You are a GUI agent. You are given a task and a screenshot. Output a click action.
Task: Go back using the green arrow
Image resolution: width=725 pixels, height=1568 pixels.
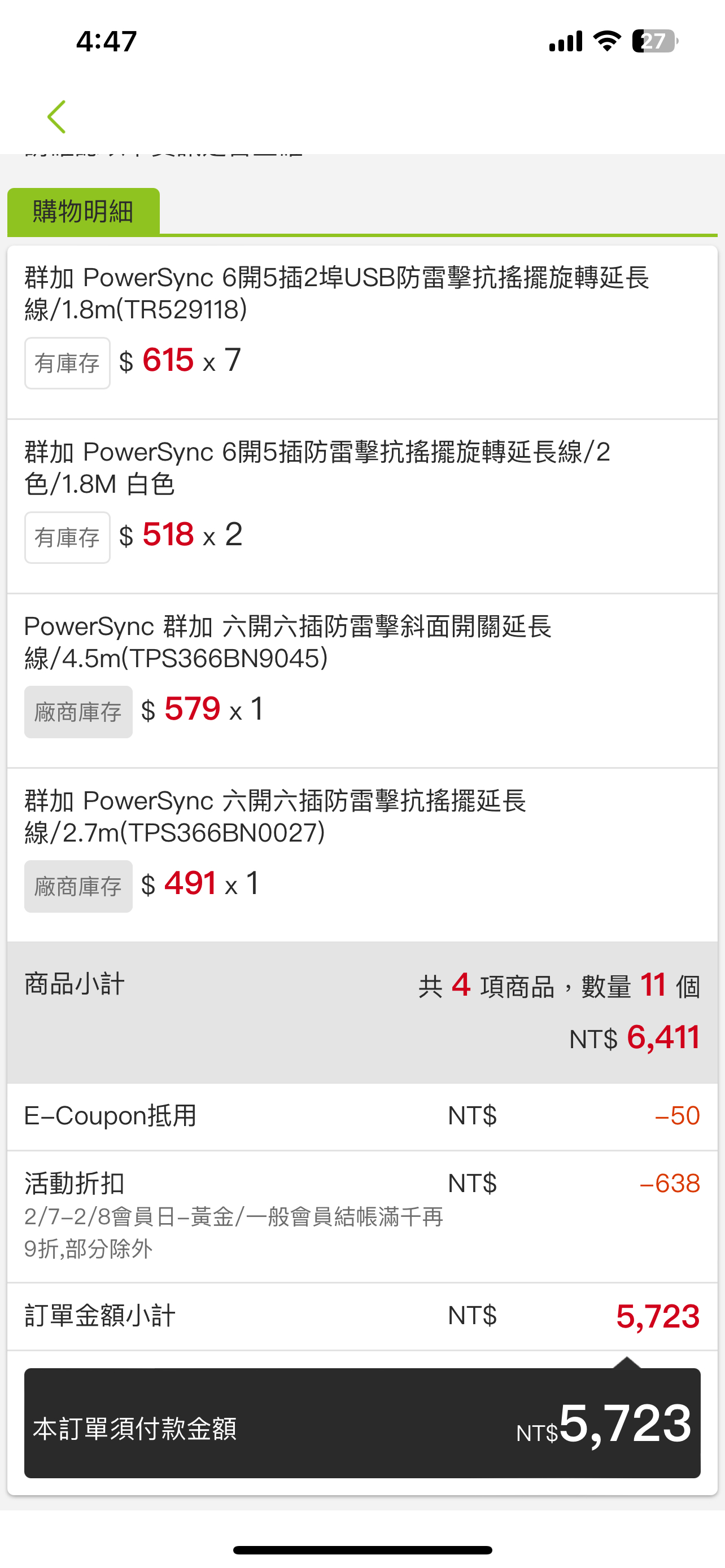[x=56, y=117]
